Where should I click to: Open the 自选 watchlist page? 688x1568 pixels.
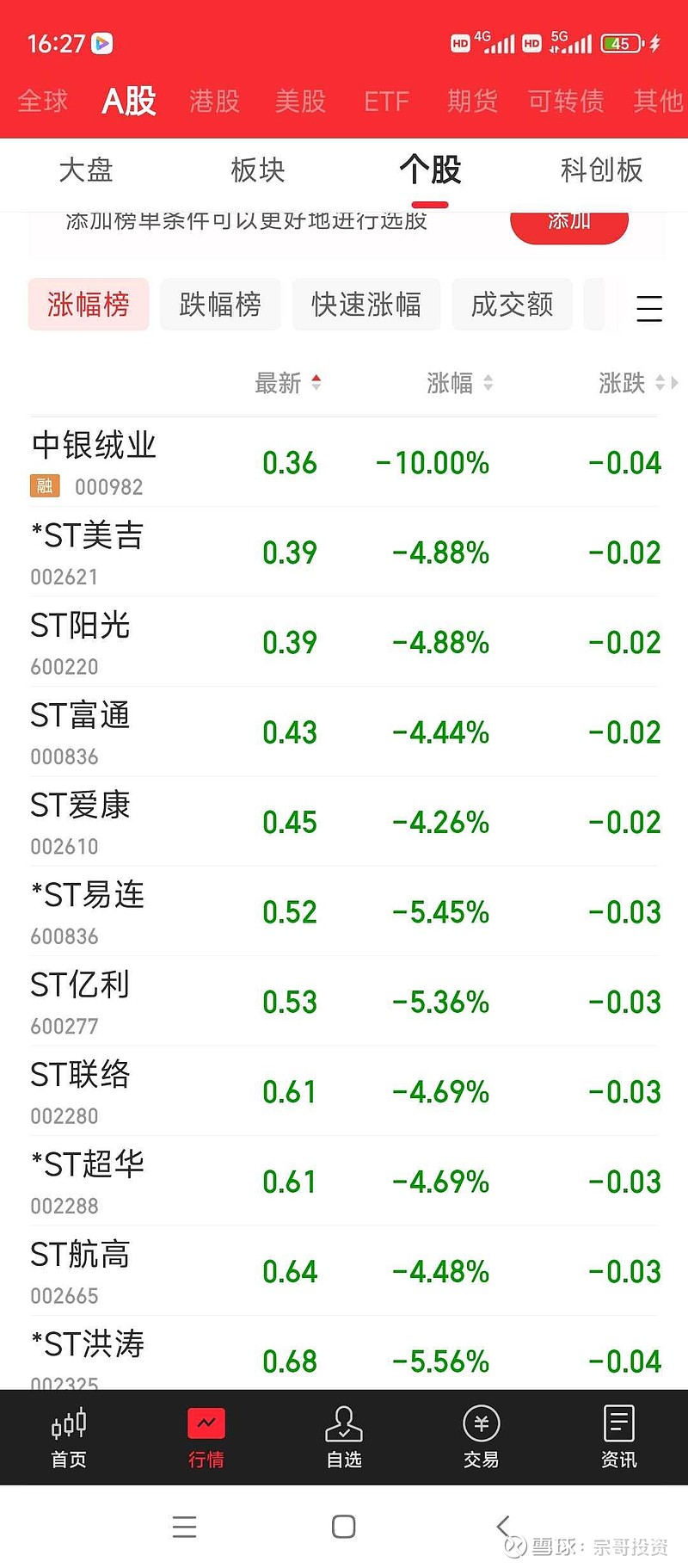[x=343, y=1435]
